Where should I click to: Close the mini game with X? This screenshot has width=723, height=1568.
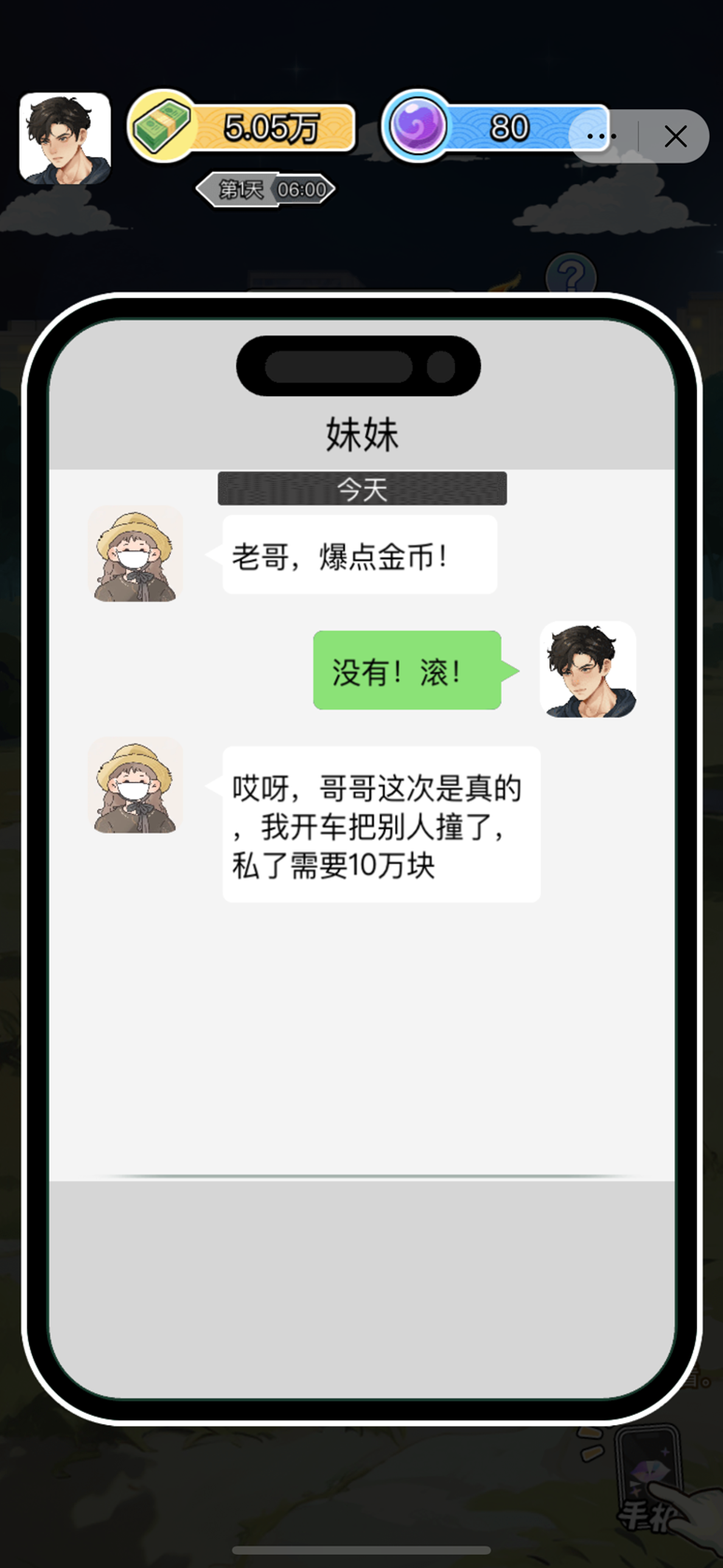675,136
